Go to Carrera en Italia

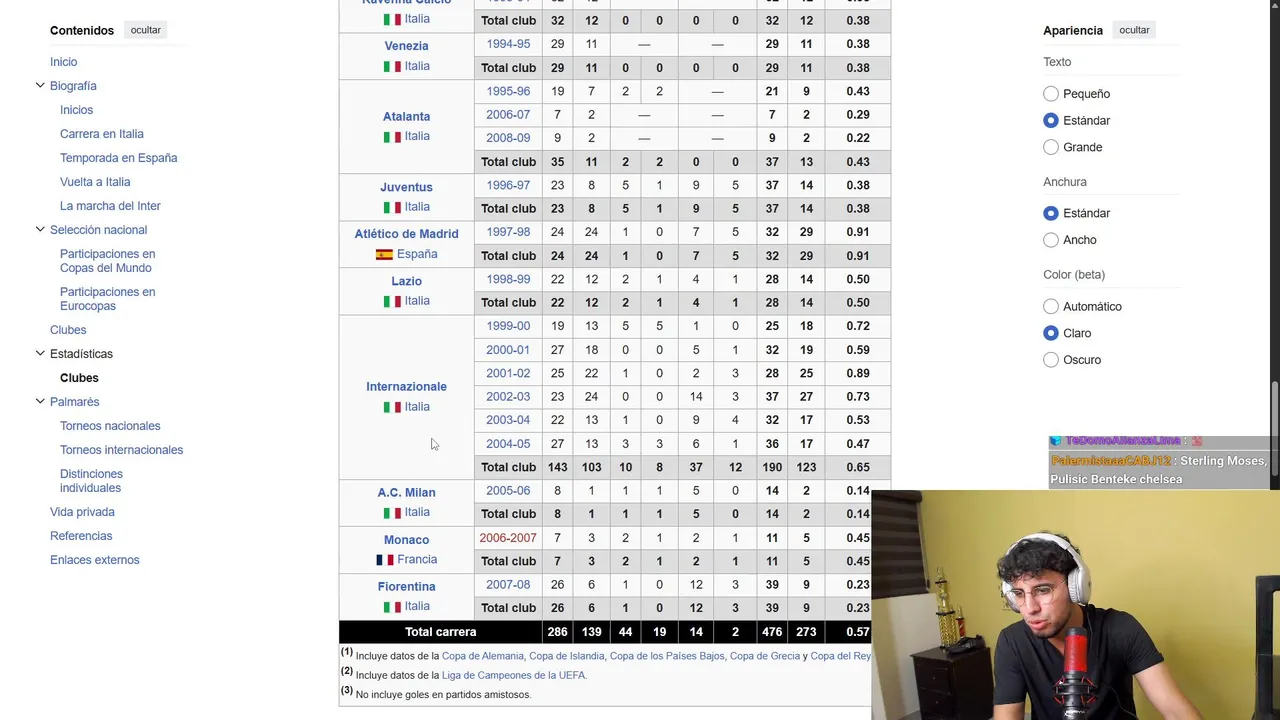(x=101, y=134)
